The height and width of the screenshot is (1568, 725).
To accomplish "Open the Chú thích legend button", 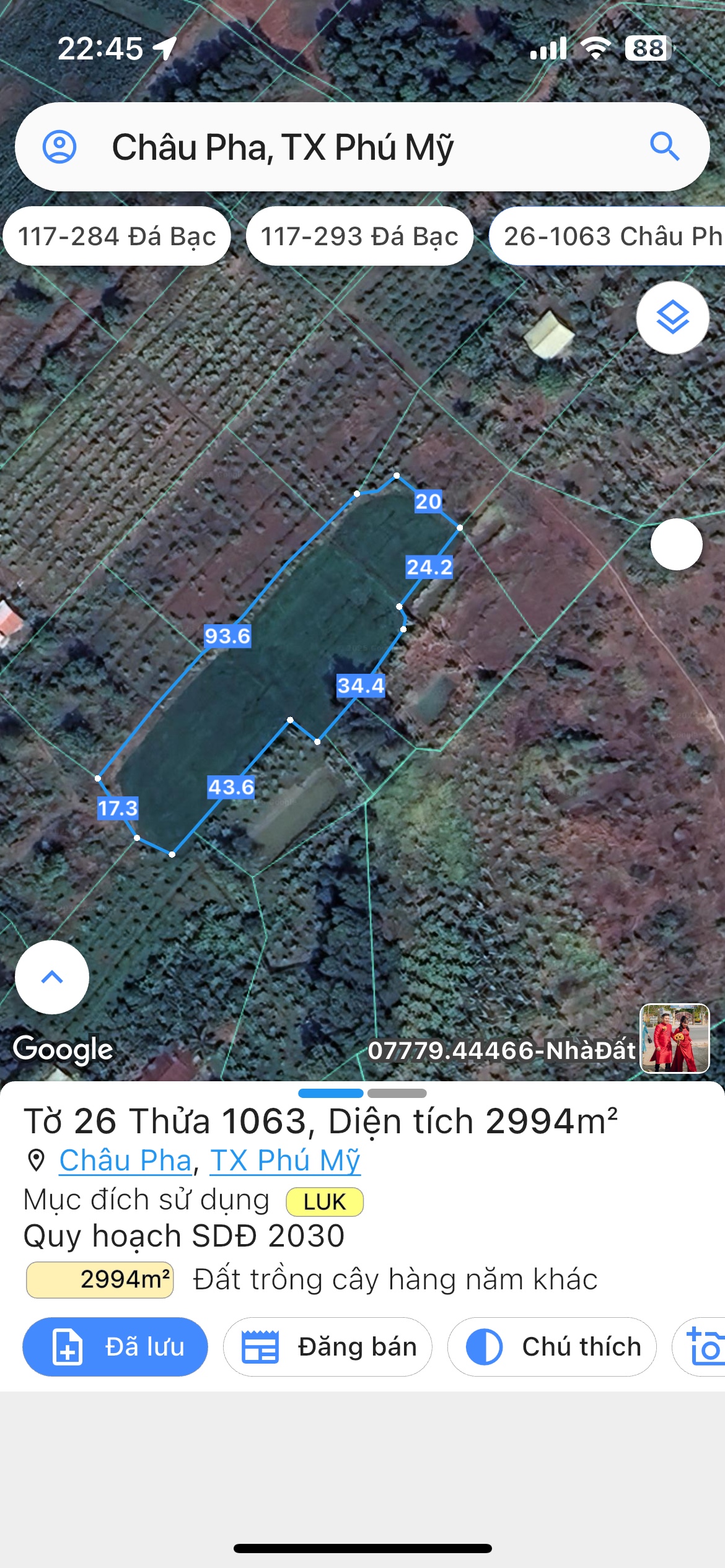I will (551, 1347).
